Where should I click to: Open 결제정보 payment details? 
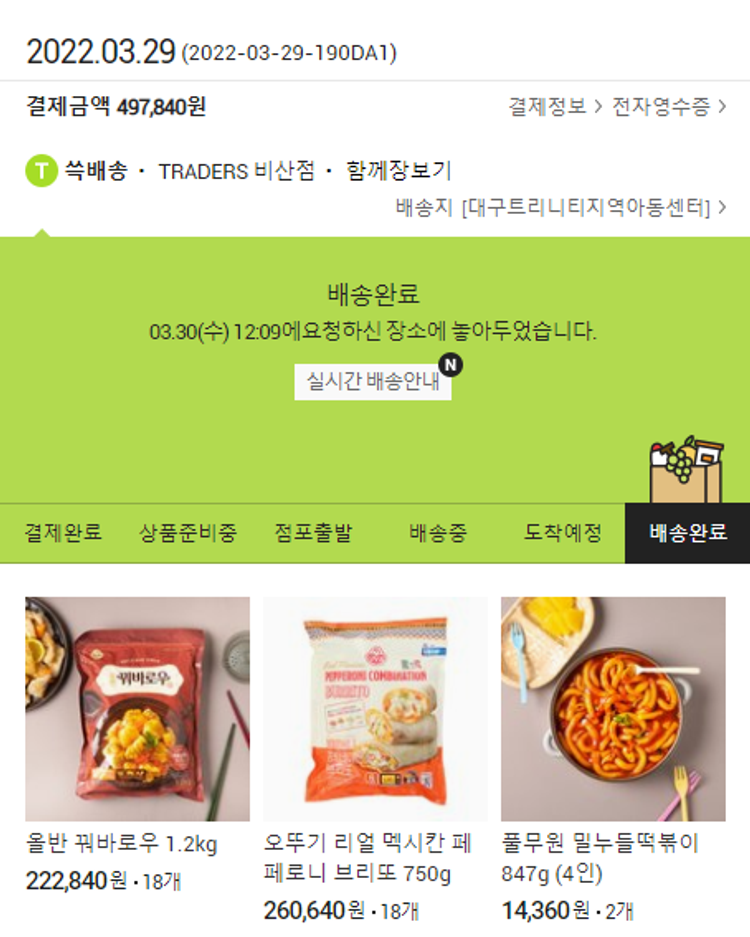555,106
